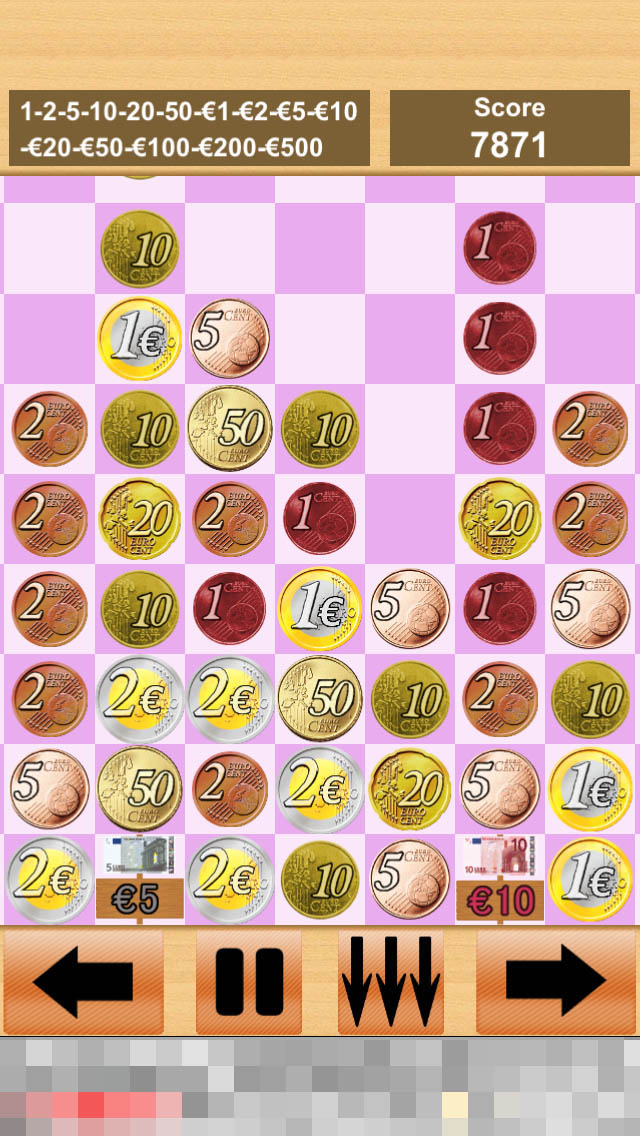Pause the game
This screenshot has height=1136, width=640.
click(249, 982)
